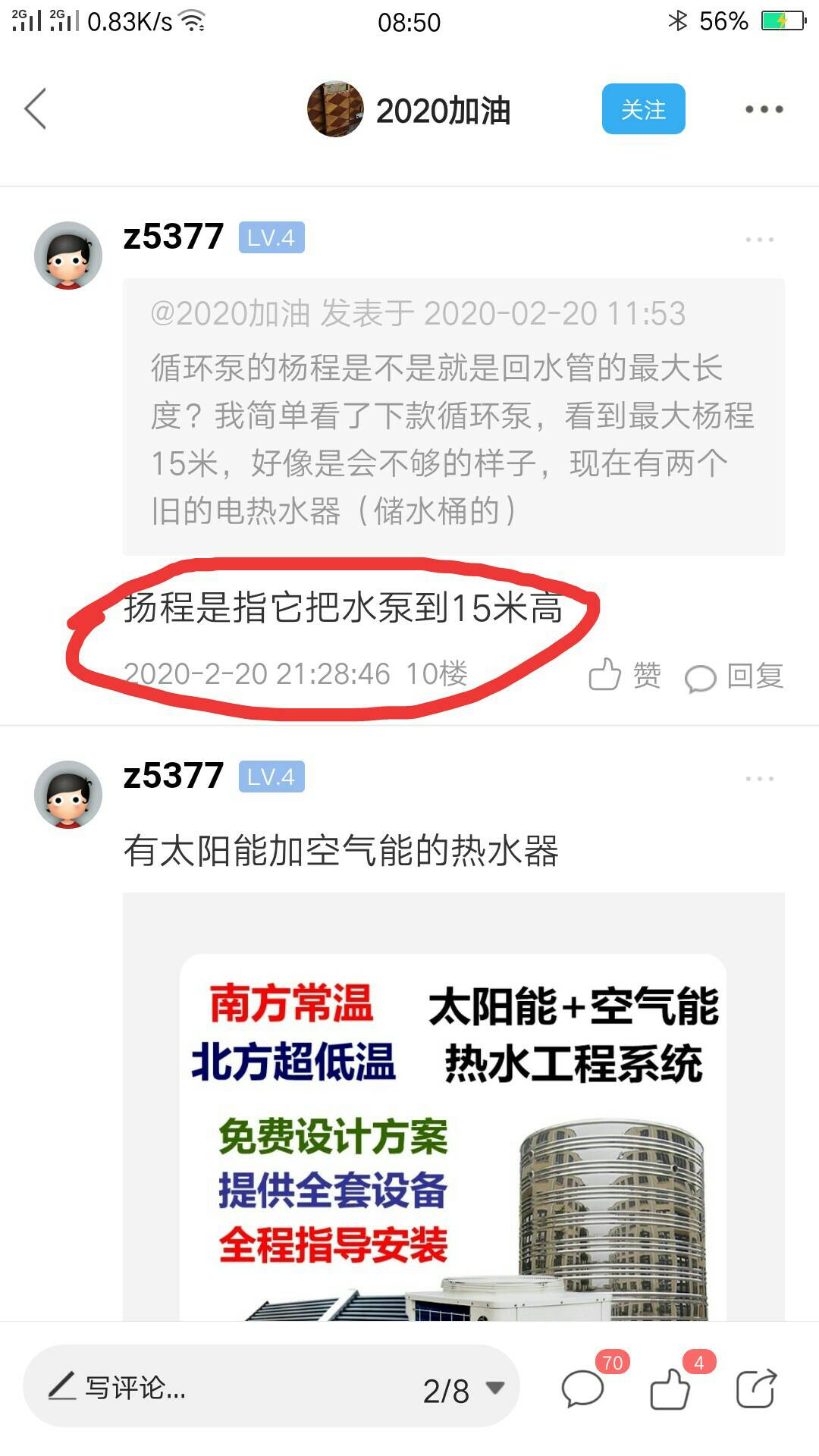Expand the 2/8 page selector
The width and height of the screenshot is (819, 1456).
pos(463,1390)
